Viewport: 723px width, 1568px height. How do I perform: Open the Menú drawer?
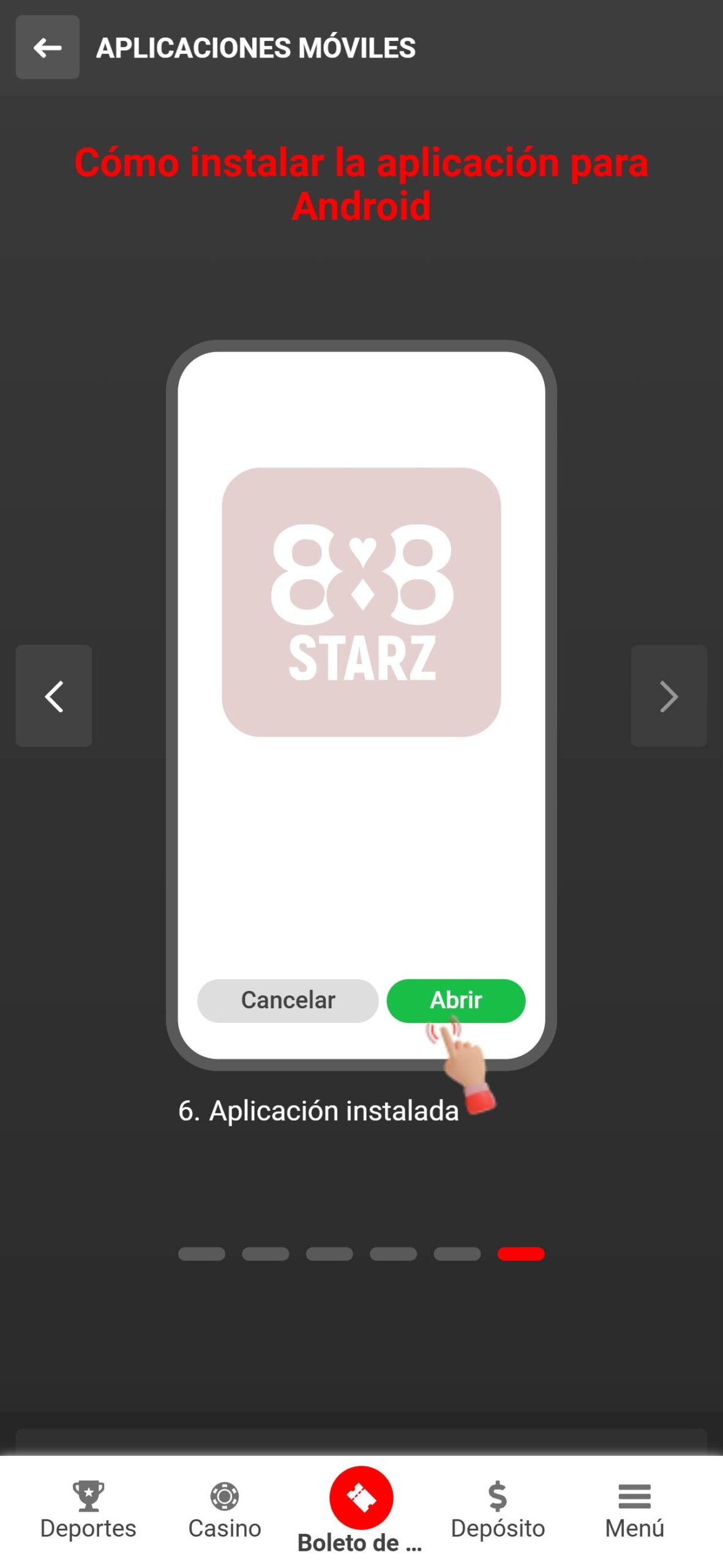click(634, 1510)
